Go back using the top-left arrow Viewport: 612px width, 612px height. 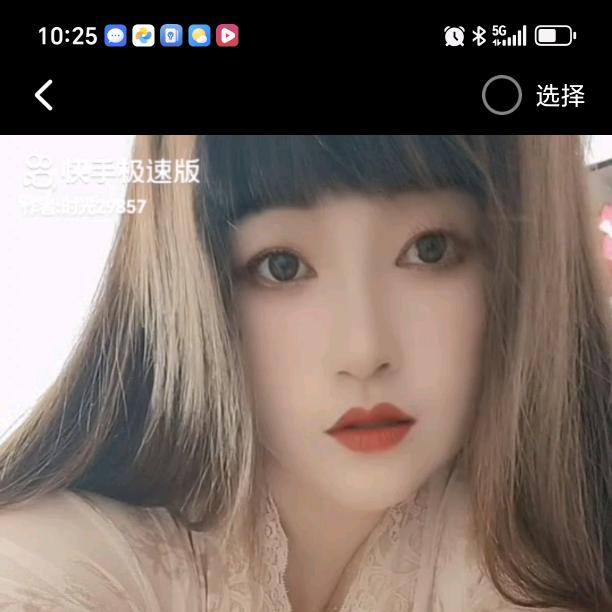coord(44,96)
